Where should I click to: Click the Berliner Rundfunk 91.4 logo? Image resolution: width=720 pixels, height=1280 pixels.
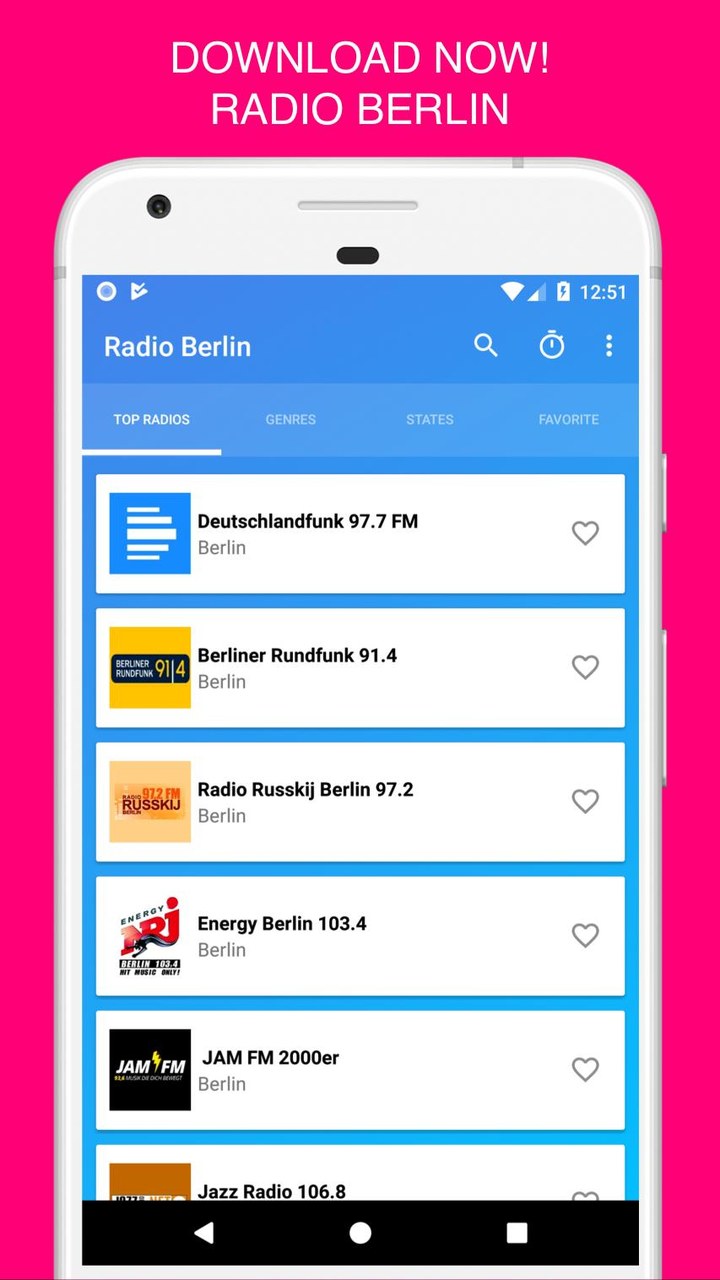click(x=149, y=667)
